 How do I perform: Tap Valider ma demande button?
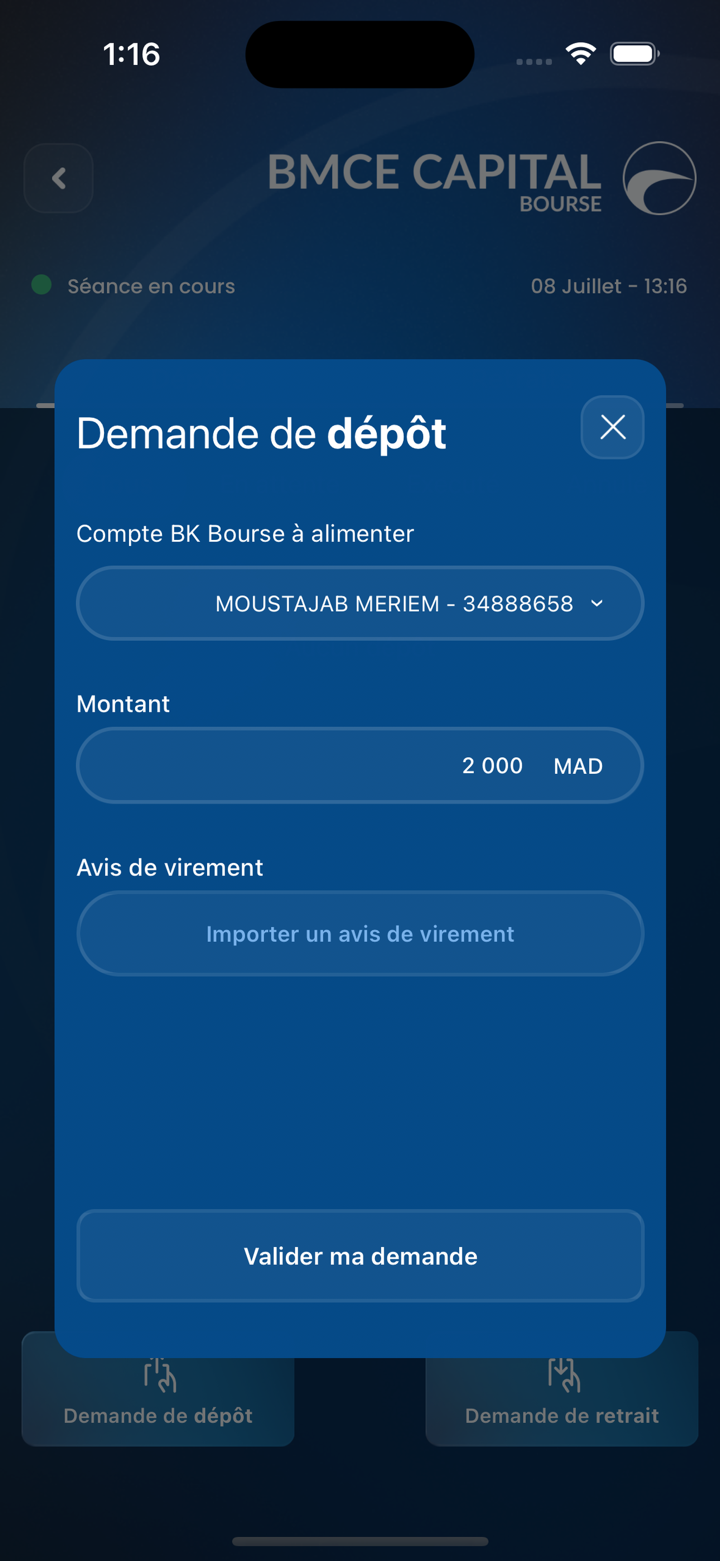(360, 1255)
